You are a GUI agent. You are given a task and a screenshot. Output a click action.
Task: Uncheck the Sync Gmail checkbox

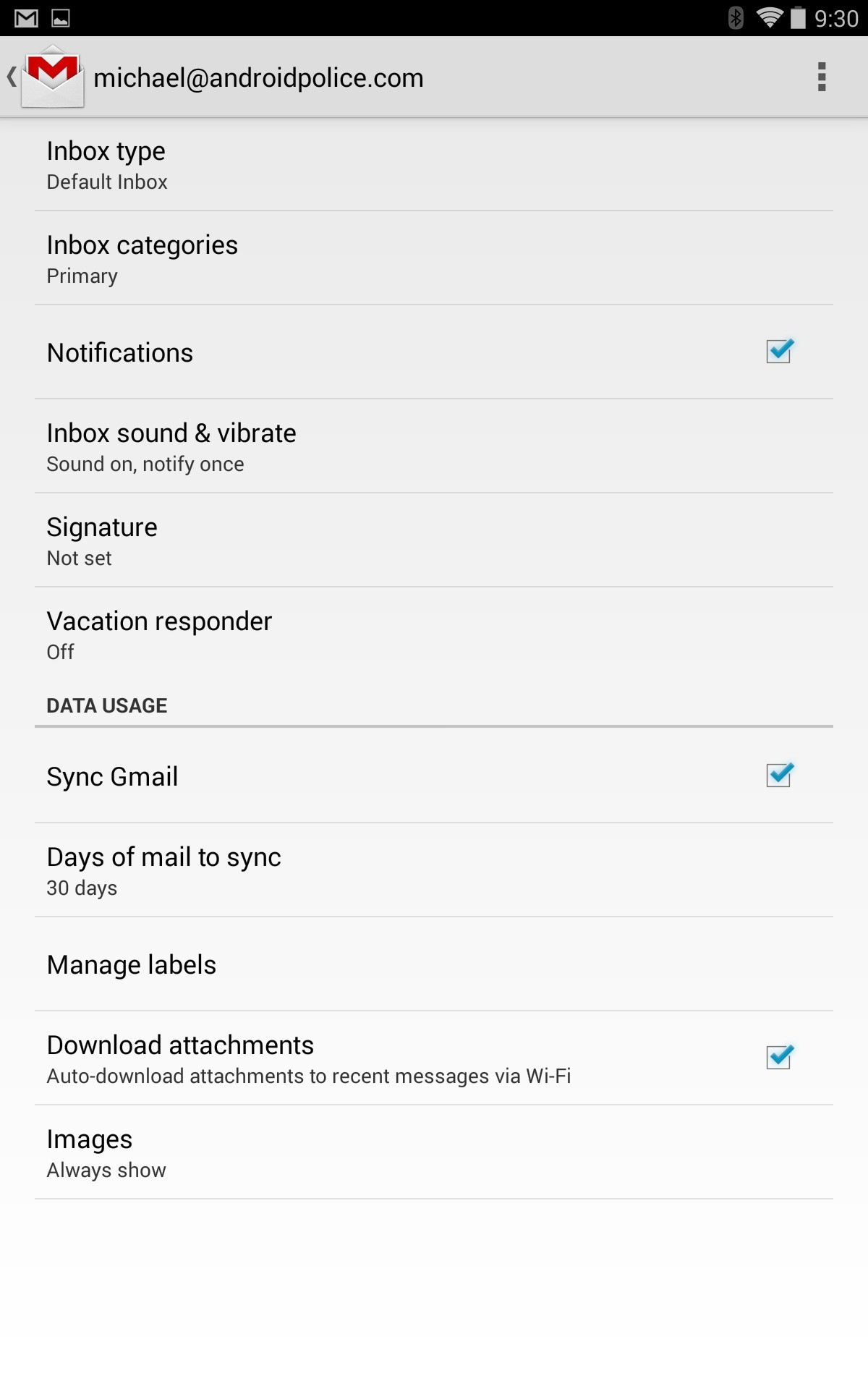tap(779, 776)
